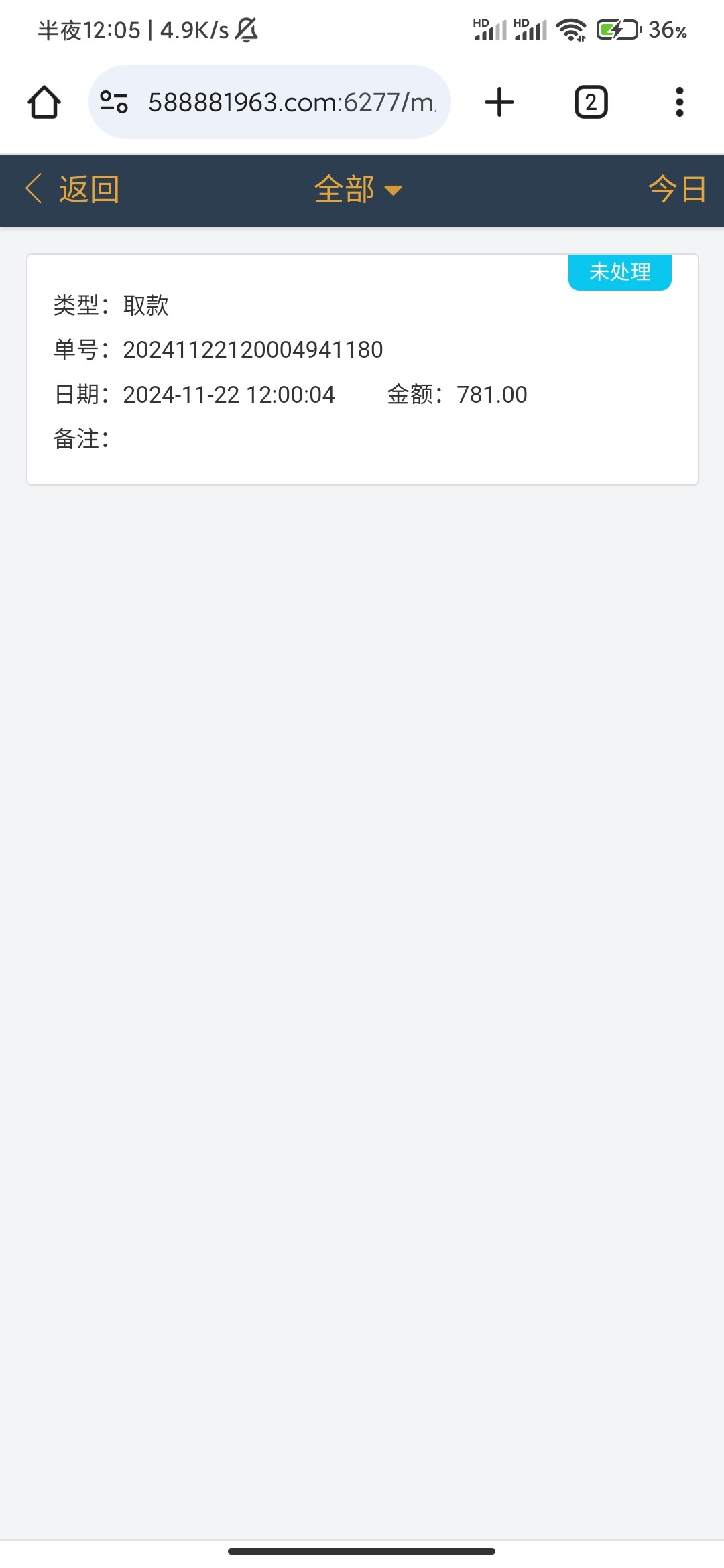This screenshot has height=1568, width=724.
Task: Open the tab switcher showing 2 tabs
Action: pos(591,103)
